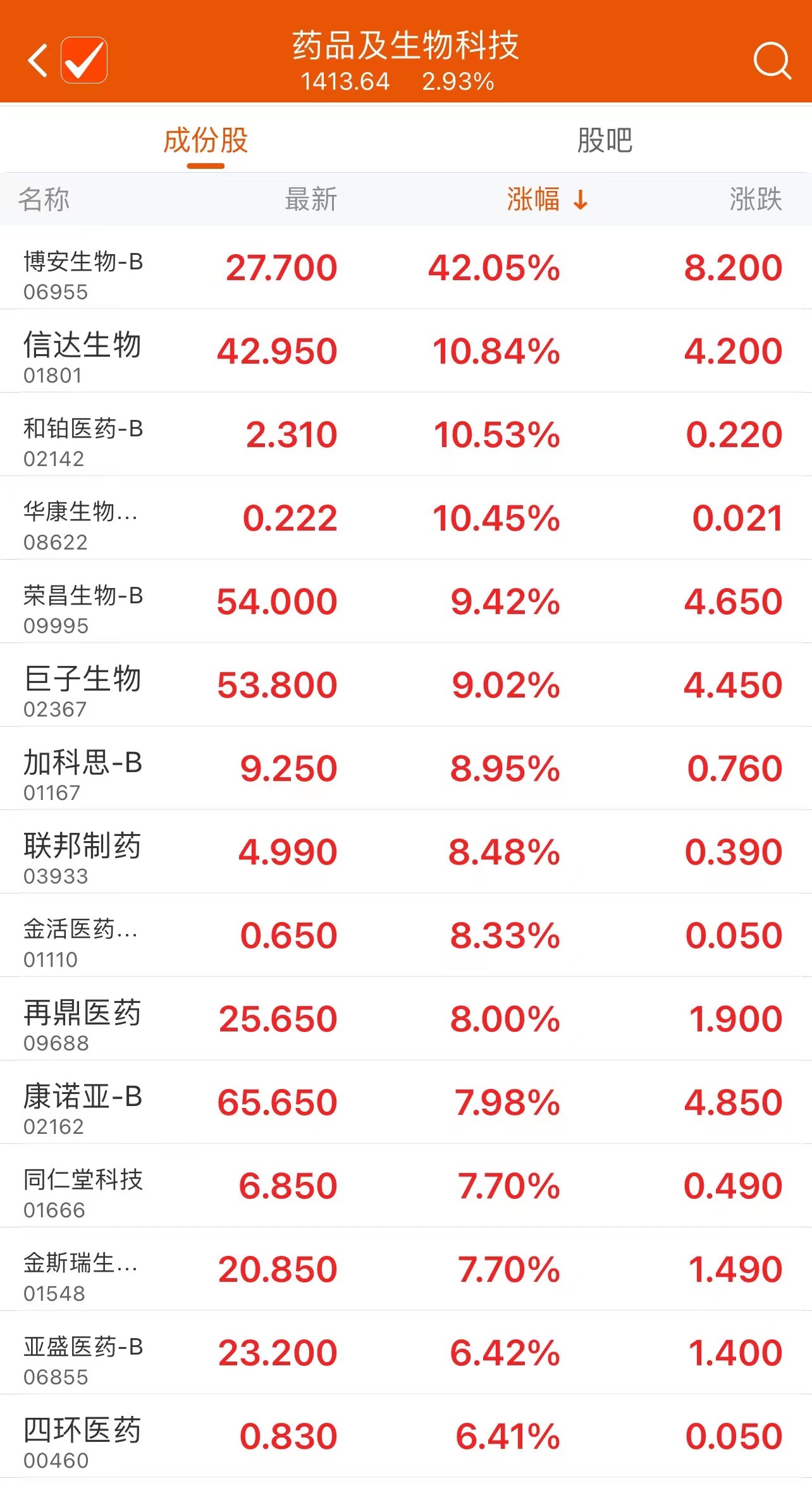Open the 荣昌生物-B 09995 row
Image resolution: width=812 pixels, height=1488 pixels.
tap(405, 602)
